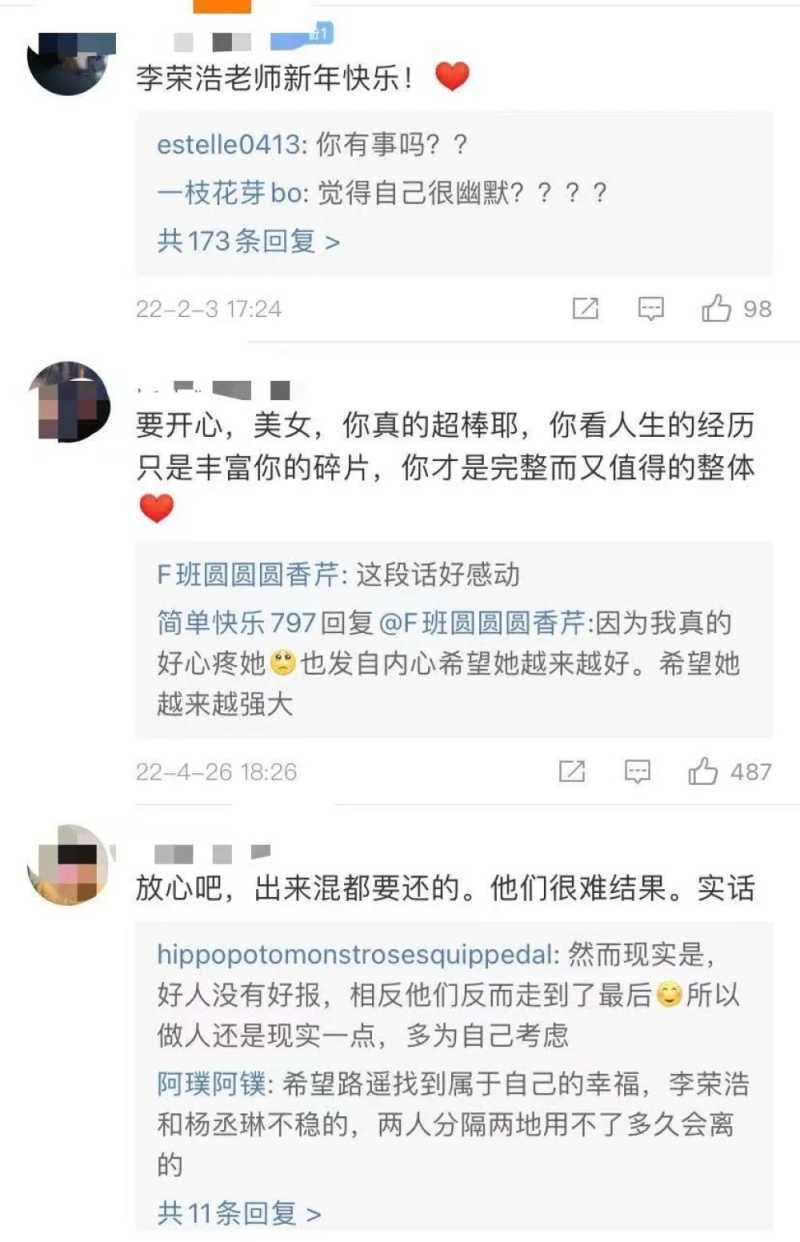Open avatar of 要开心，美女 commenter
The width and height of the screenshot is (800, 1242).
coord(67,402)
